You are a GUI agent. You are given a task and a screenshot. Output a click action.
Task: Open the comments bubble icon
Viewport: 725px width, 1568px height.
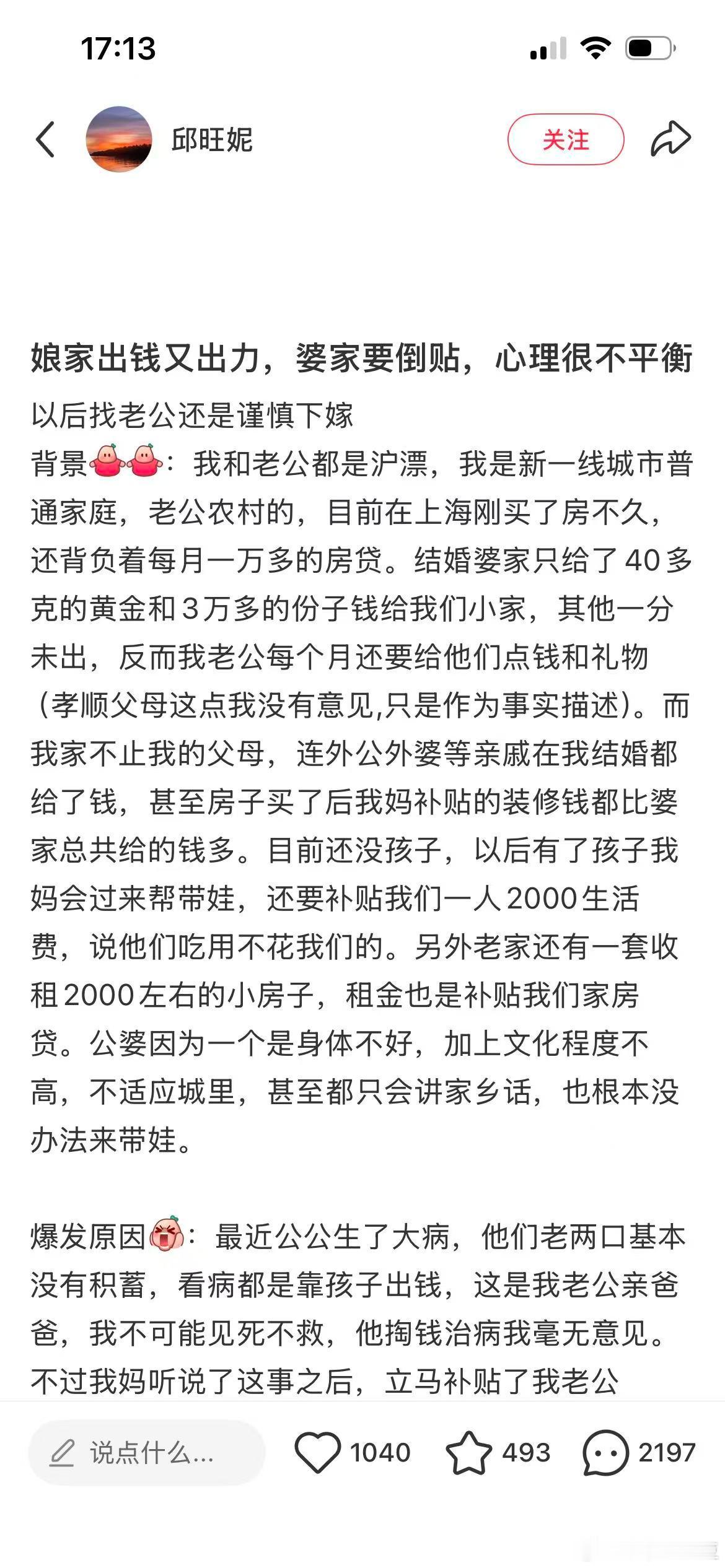[x=605, y=1452]
